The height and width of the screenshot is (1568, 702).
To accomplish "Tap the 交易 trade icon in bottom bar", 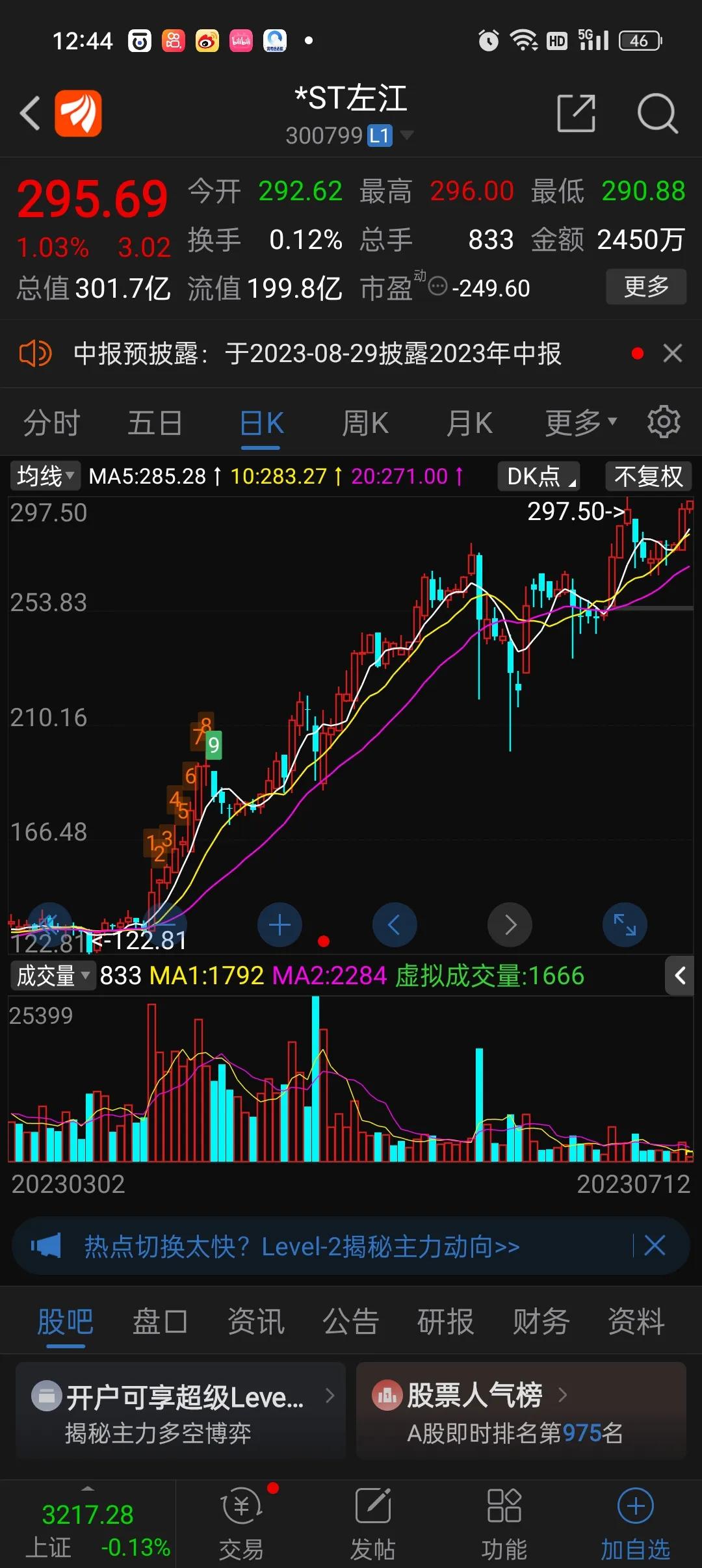I will click(240, 1508).
